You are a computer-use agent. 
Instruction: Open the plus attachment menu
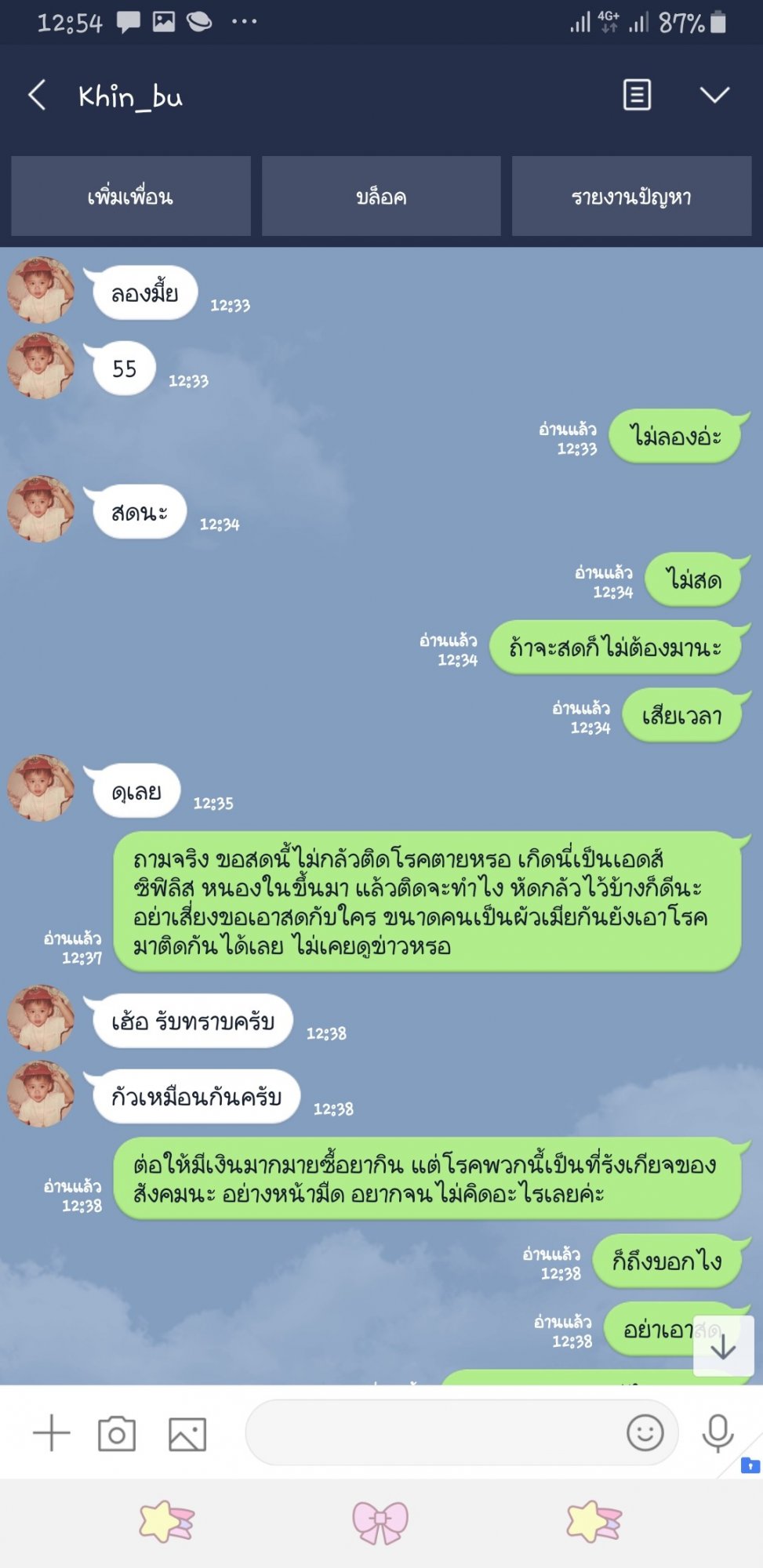pos(52,1433)
